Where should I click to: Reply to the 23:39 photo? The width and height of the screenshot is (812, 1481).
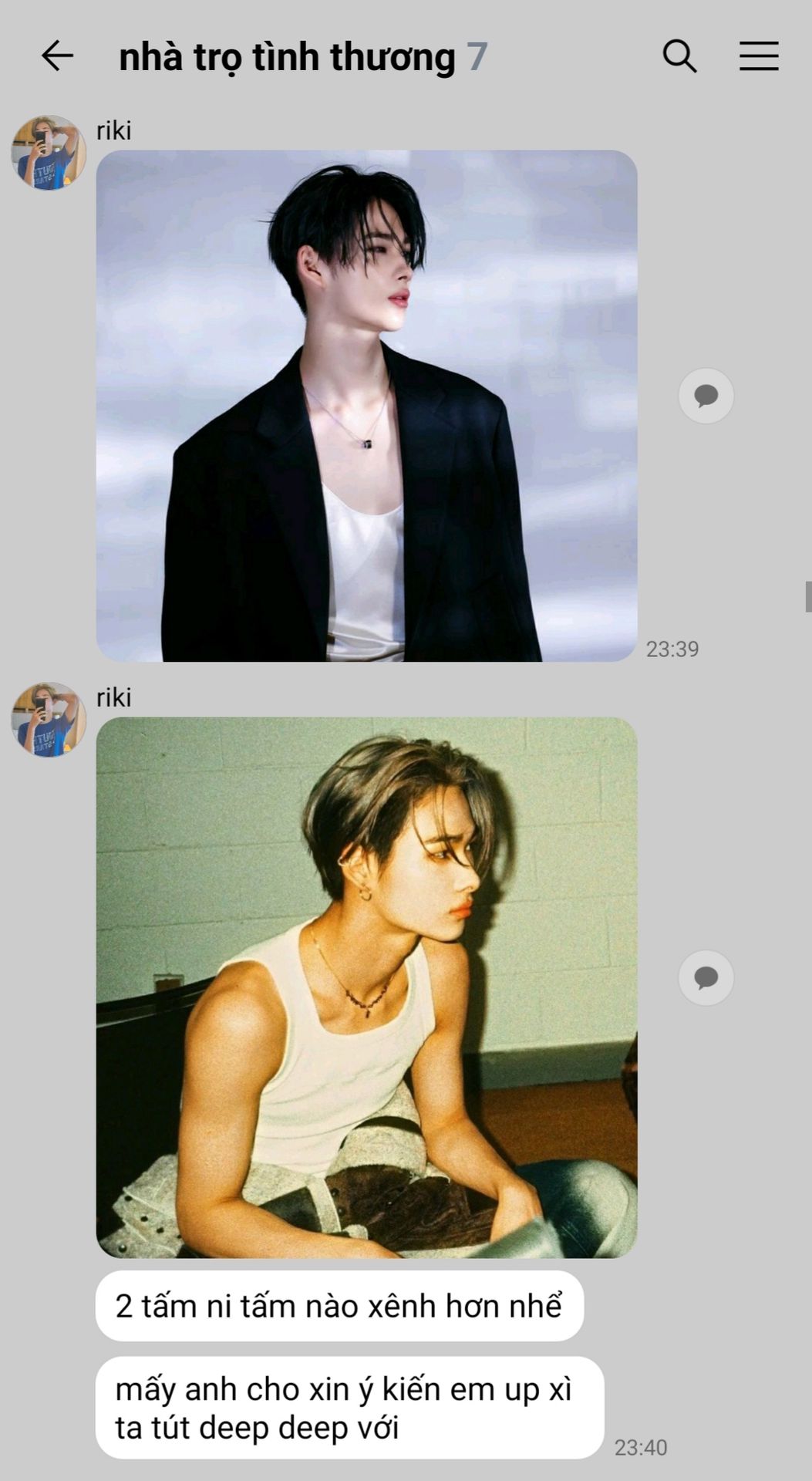706,396
